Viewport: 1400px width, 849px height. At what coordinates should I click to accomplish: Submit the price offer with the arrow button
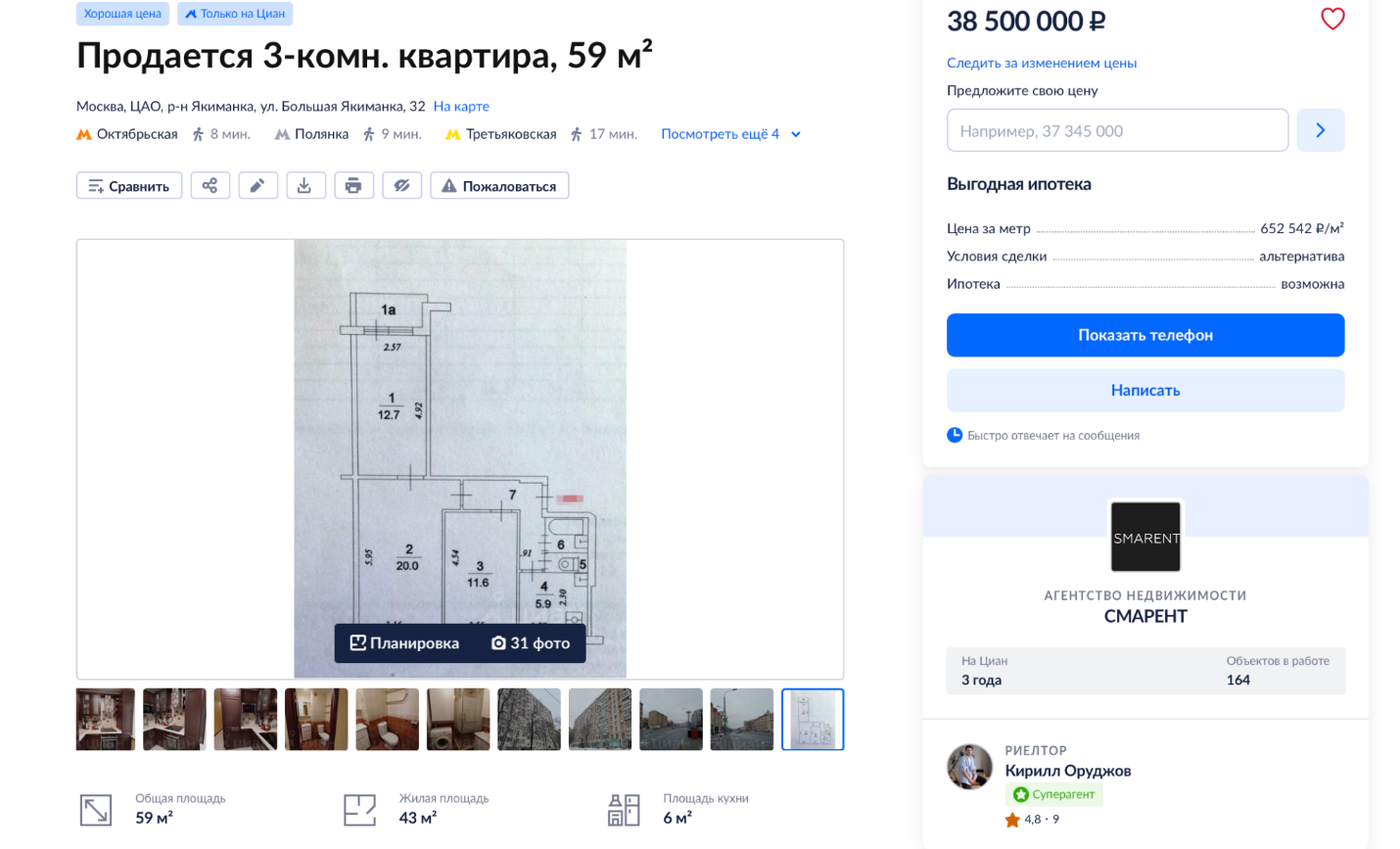(1320, 130)
